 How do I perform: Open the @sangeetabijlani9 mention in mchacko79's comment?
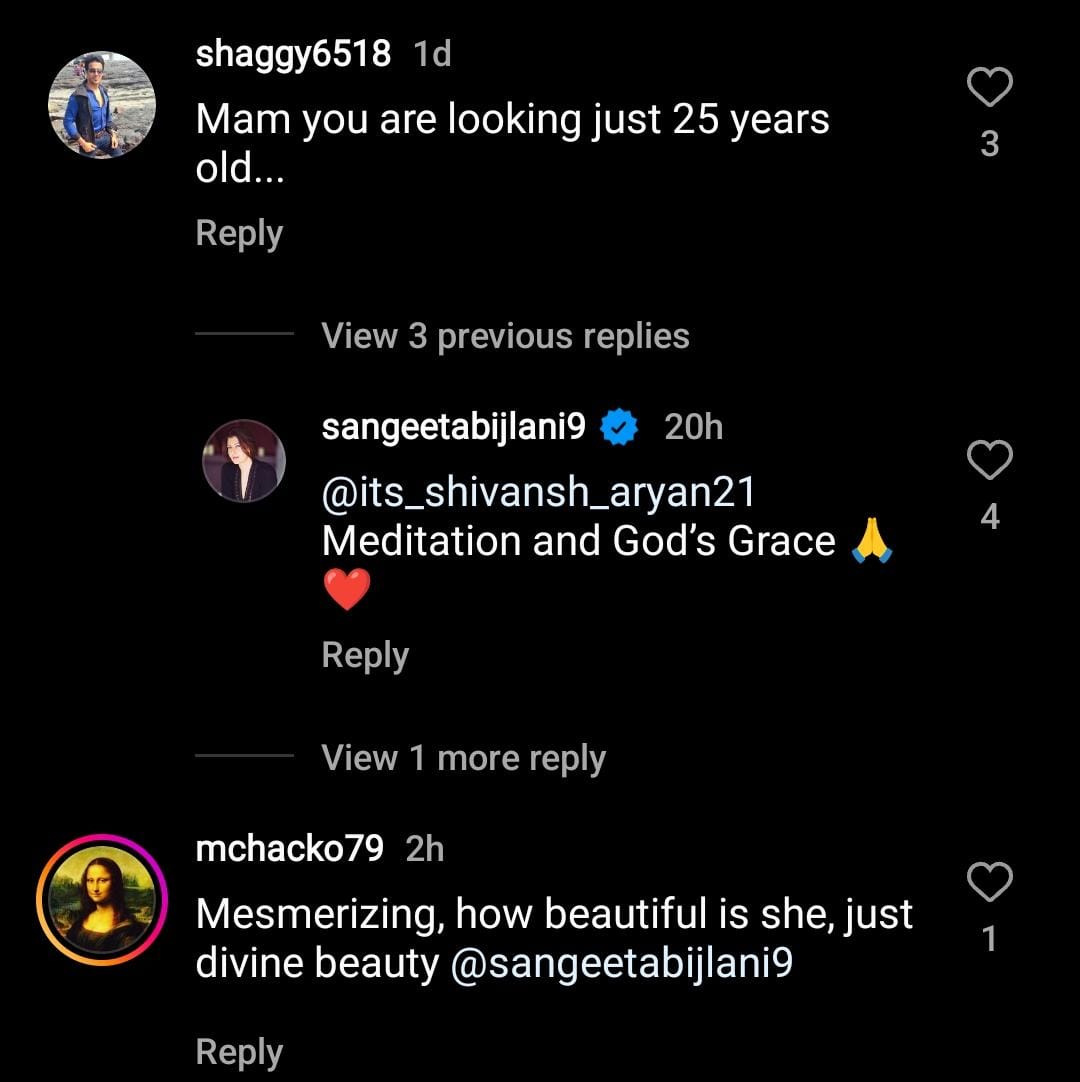tap(622, 964)
